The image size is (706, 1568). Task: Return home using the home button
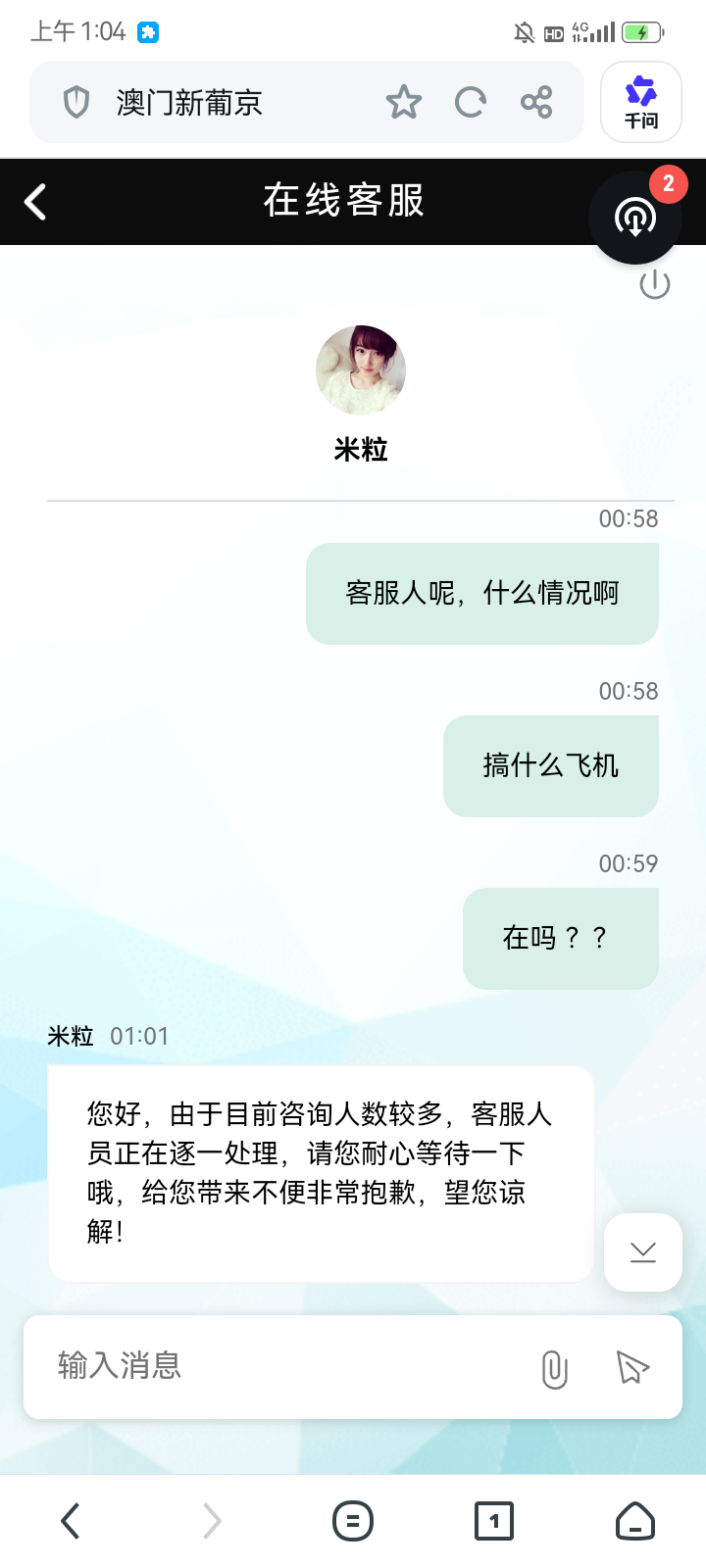tap(634, 1521)
